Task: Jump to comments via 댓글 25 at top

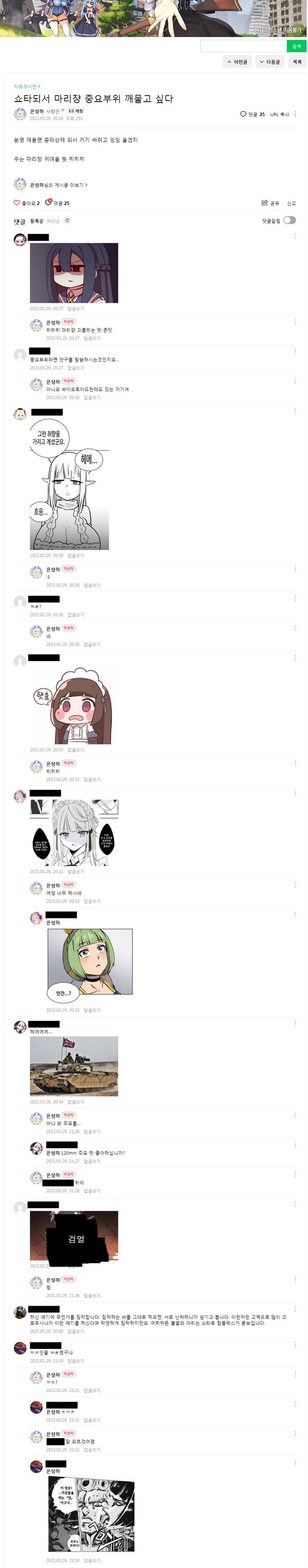Action: (x=253, y=114)
